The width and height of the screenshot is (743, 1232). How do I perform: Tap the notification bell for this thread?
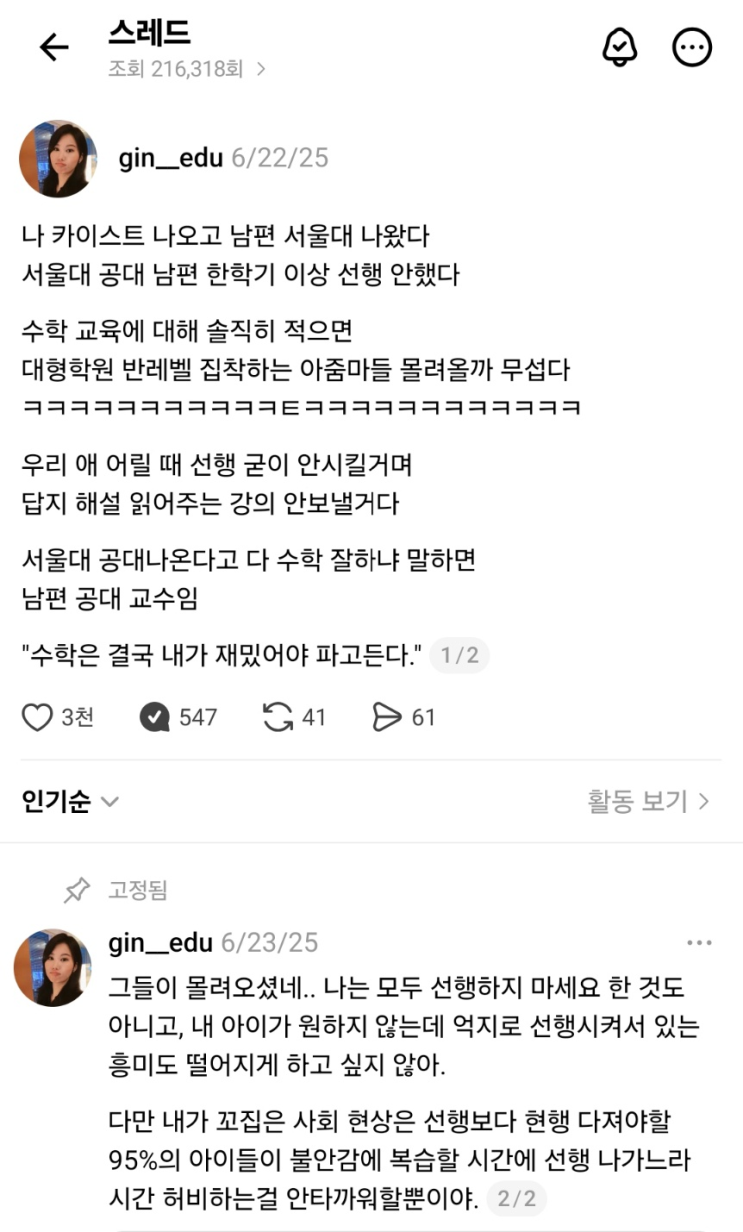coord(619,47)
